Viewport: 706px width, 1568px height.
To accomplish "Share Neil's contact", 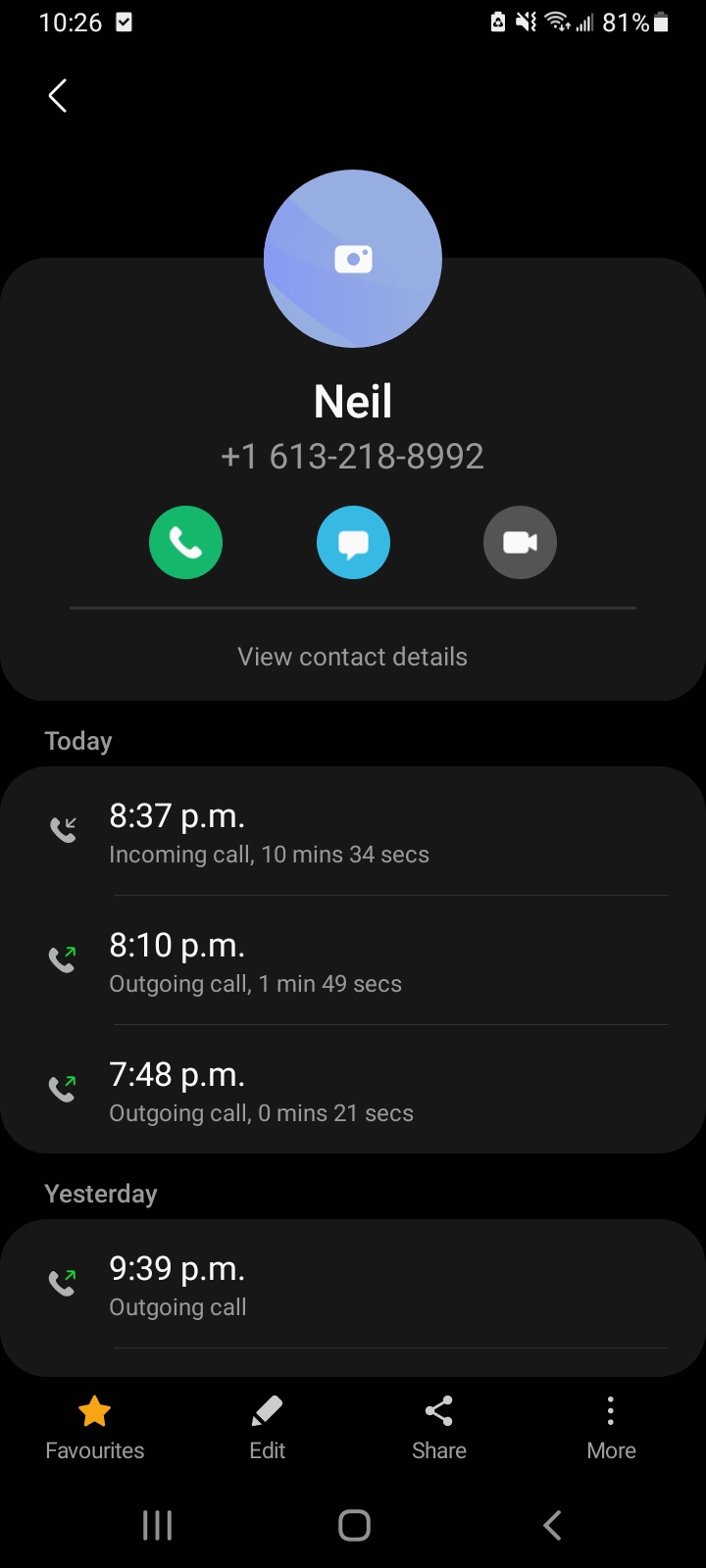I will (438, 1427).
